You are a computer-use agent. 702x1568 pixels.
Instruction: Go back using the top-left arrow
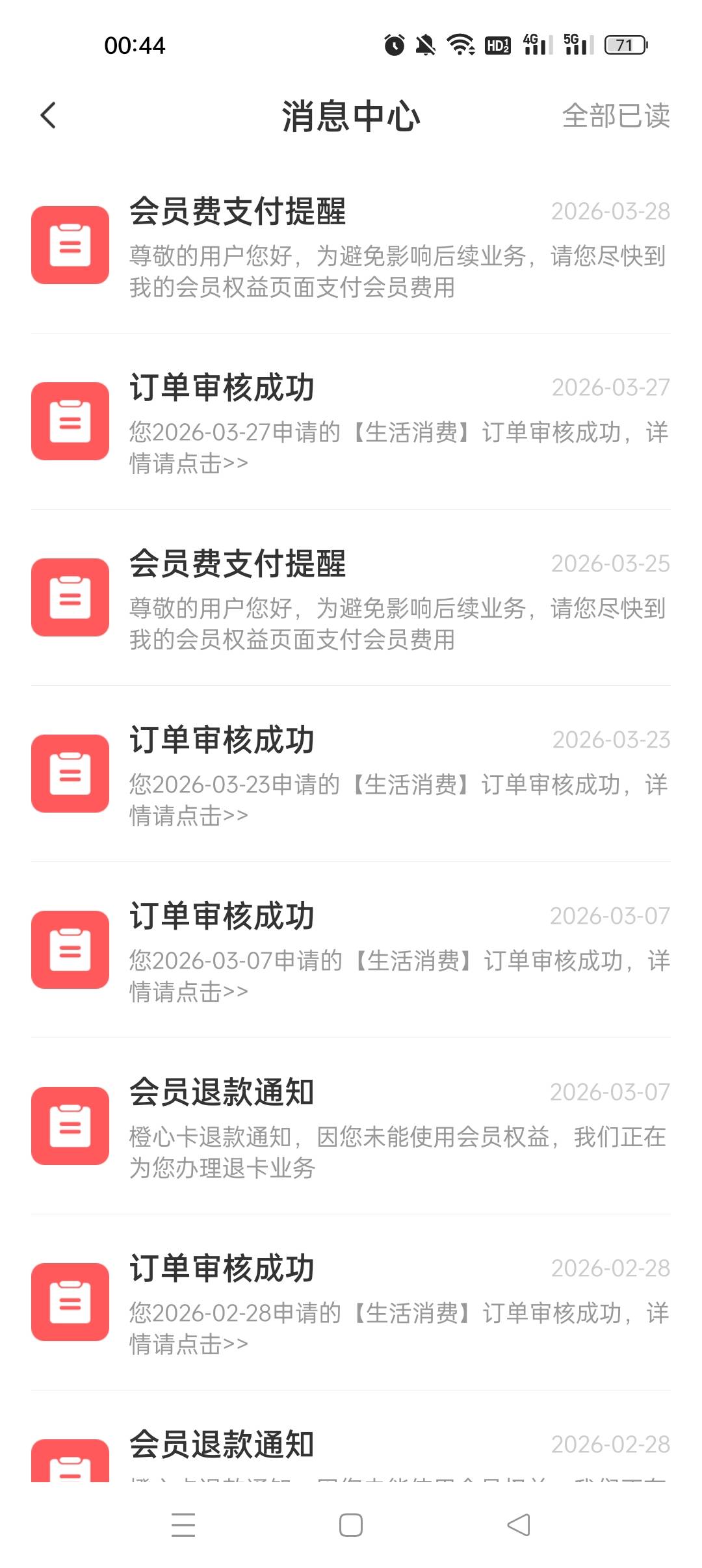(x=48, y=116)
